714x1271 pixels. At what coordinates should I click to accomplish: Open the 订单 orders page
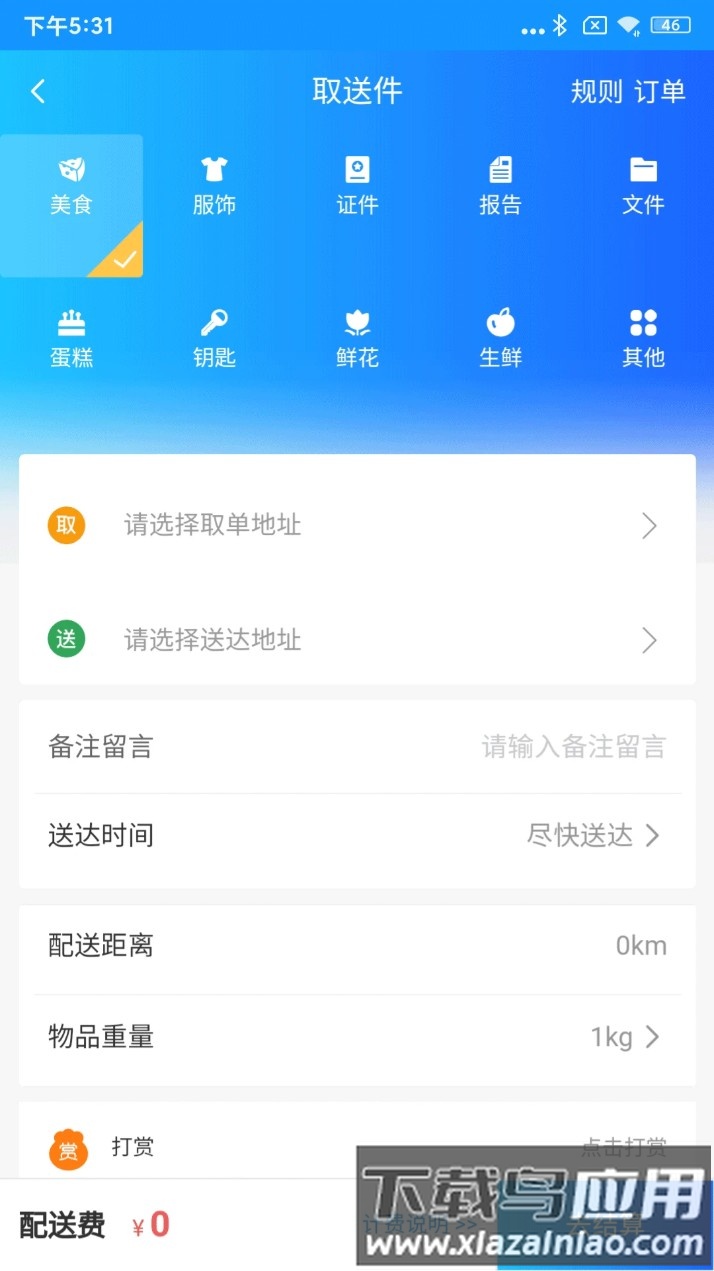(x=660, y=92)
